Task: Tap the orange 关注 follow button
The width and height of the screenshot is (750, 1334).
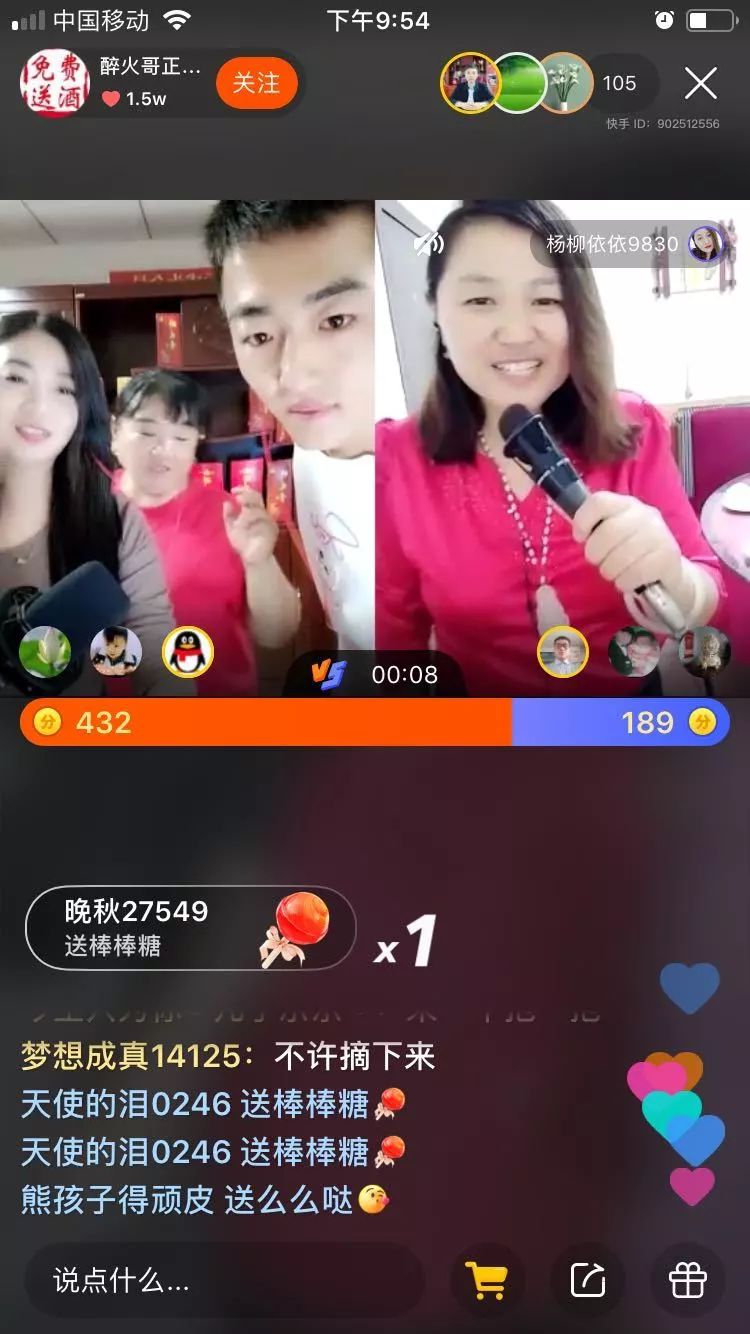Action: (x=259, y=85)
